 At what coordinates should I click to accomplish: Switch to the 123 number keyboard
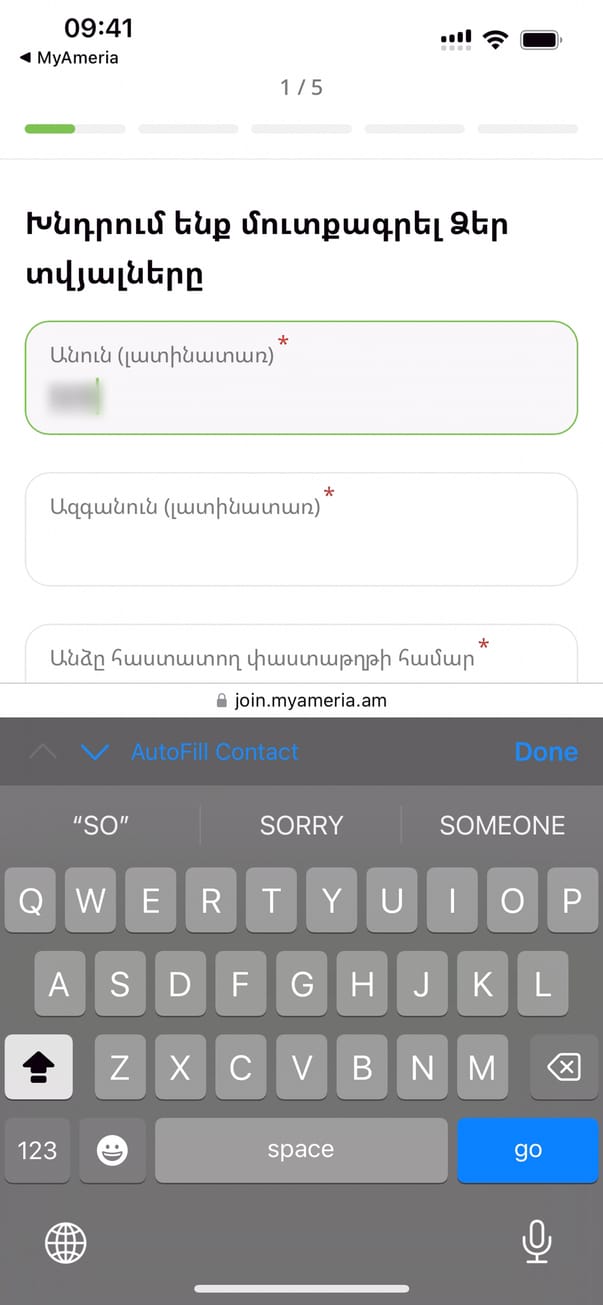tap(38, 1150)
